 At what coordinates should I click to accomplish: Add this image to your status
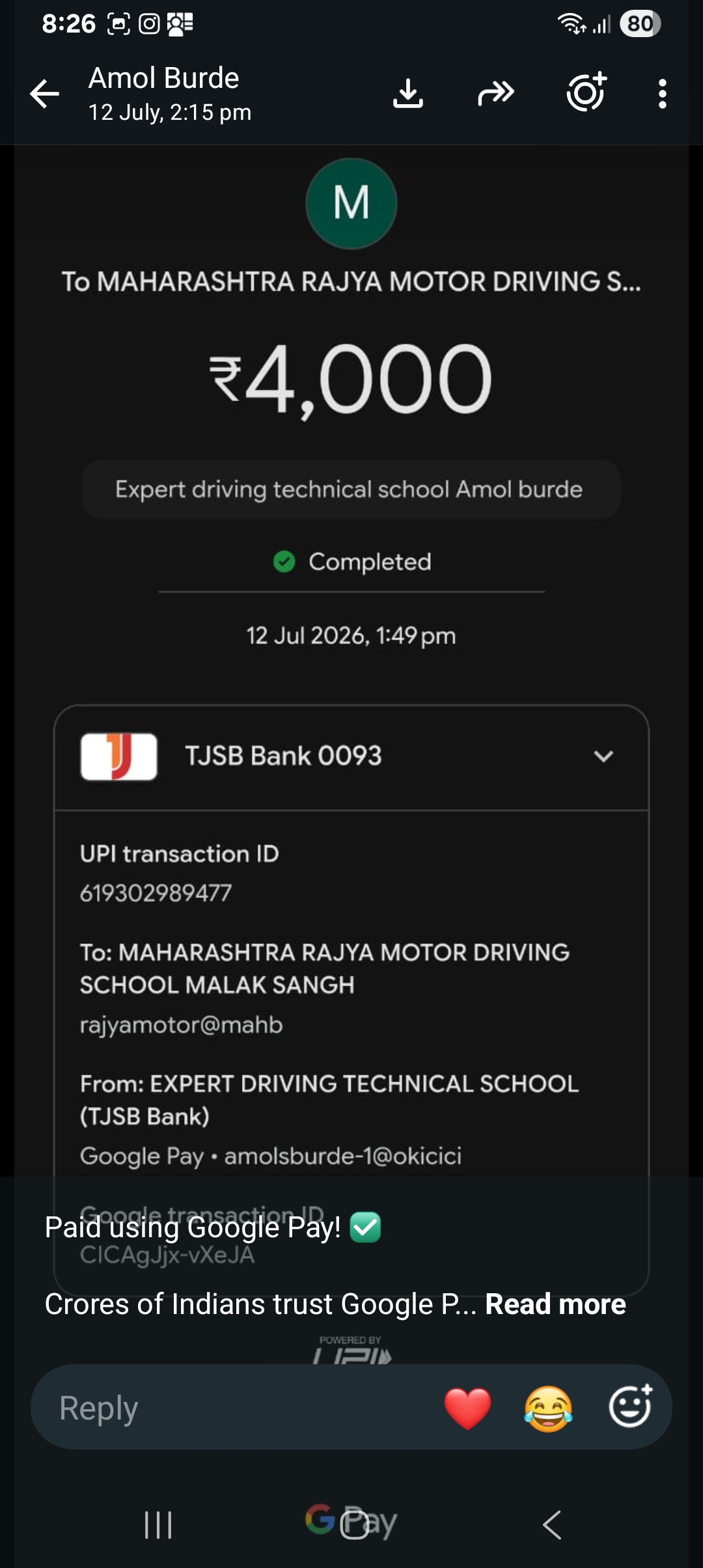[x=586, y=92]
